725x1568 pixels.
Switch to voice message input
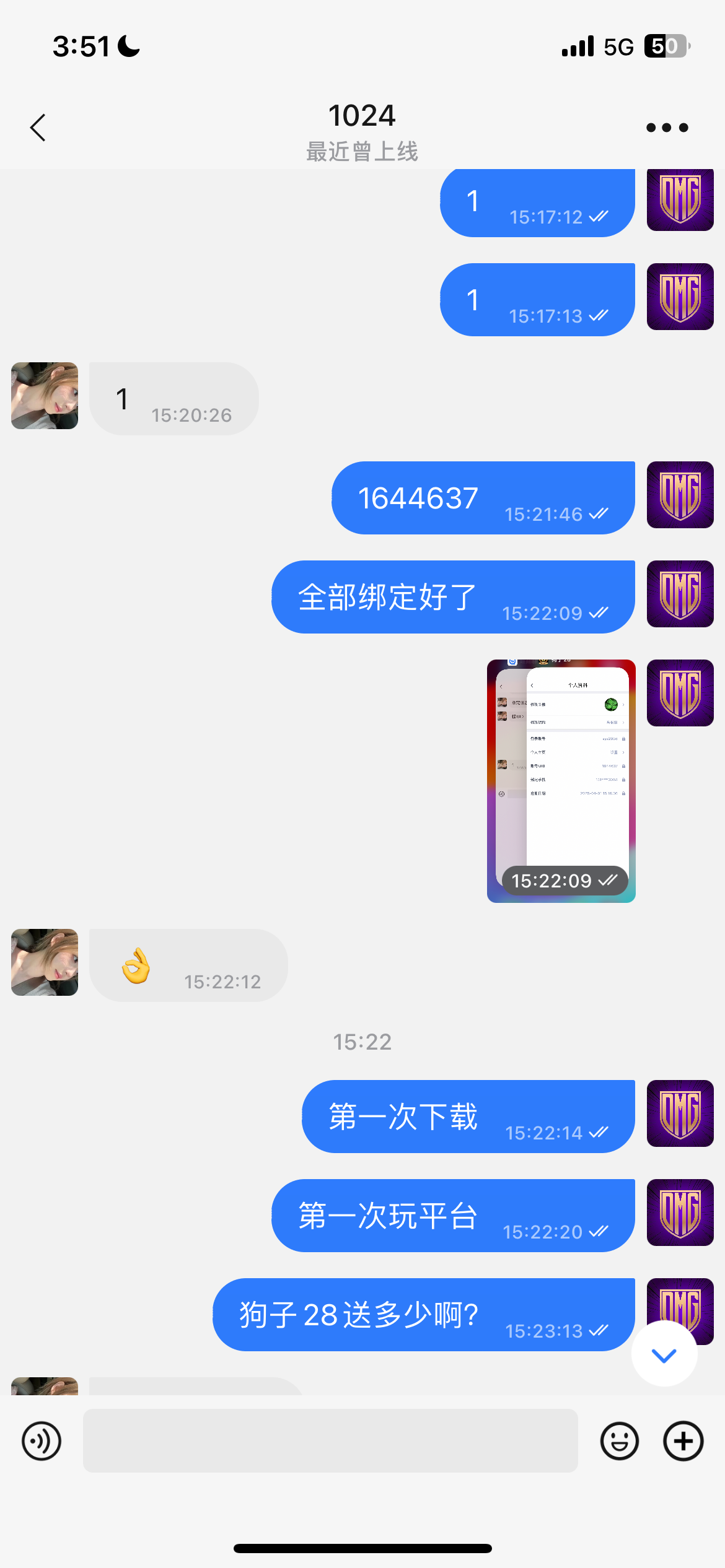click(x=42, y=1441)
